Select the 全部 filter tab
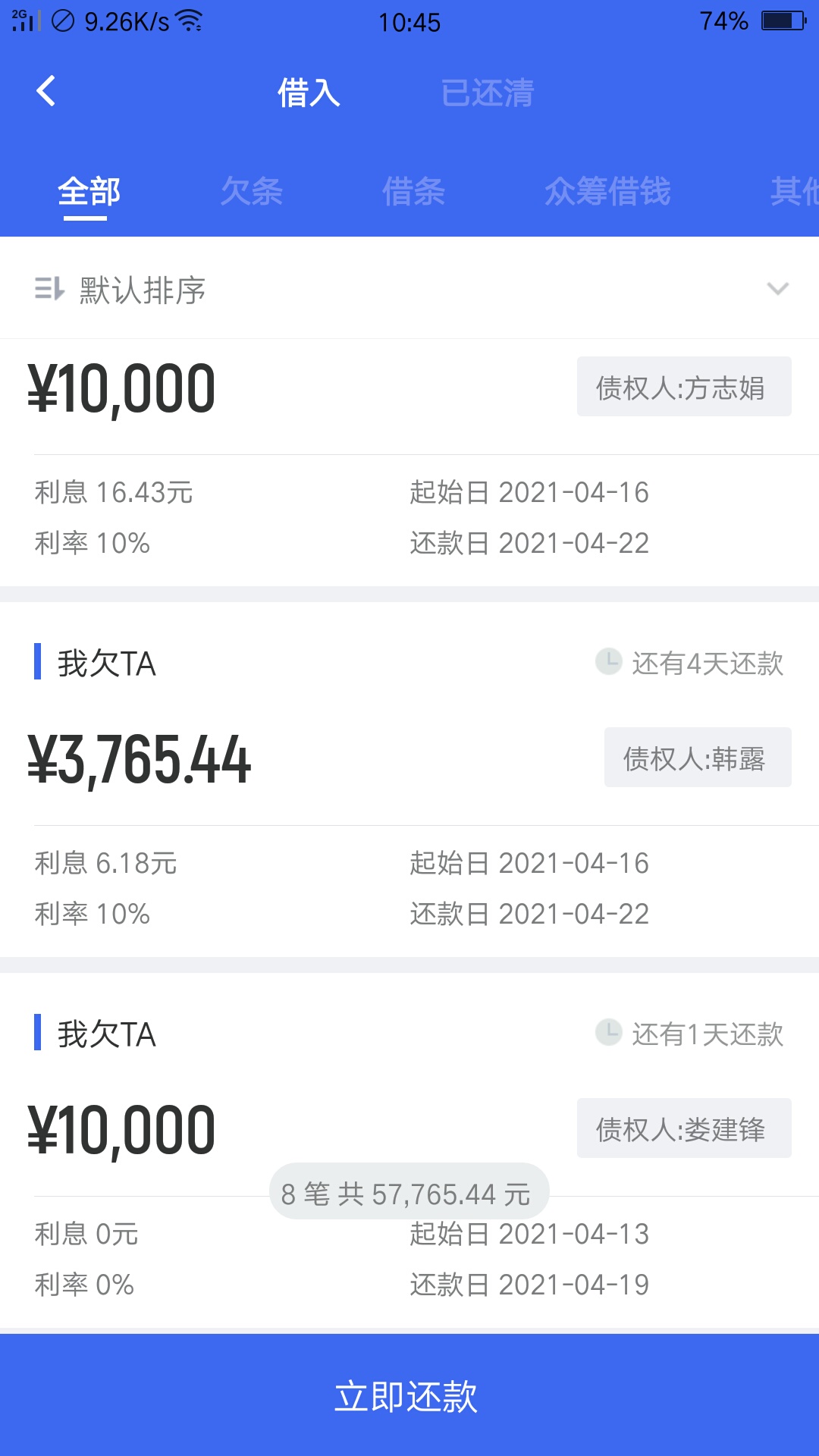 [89, 191]
